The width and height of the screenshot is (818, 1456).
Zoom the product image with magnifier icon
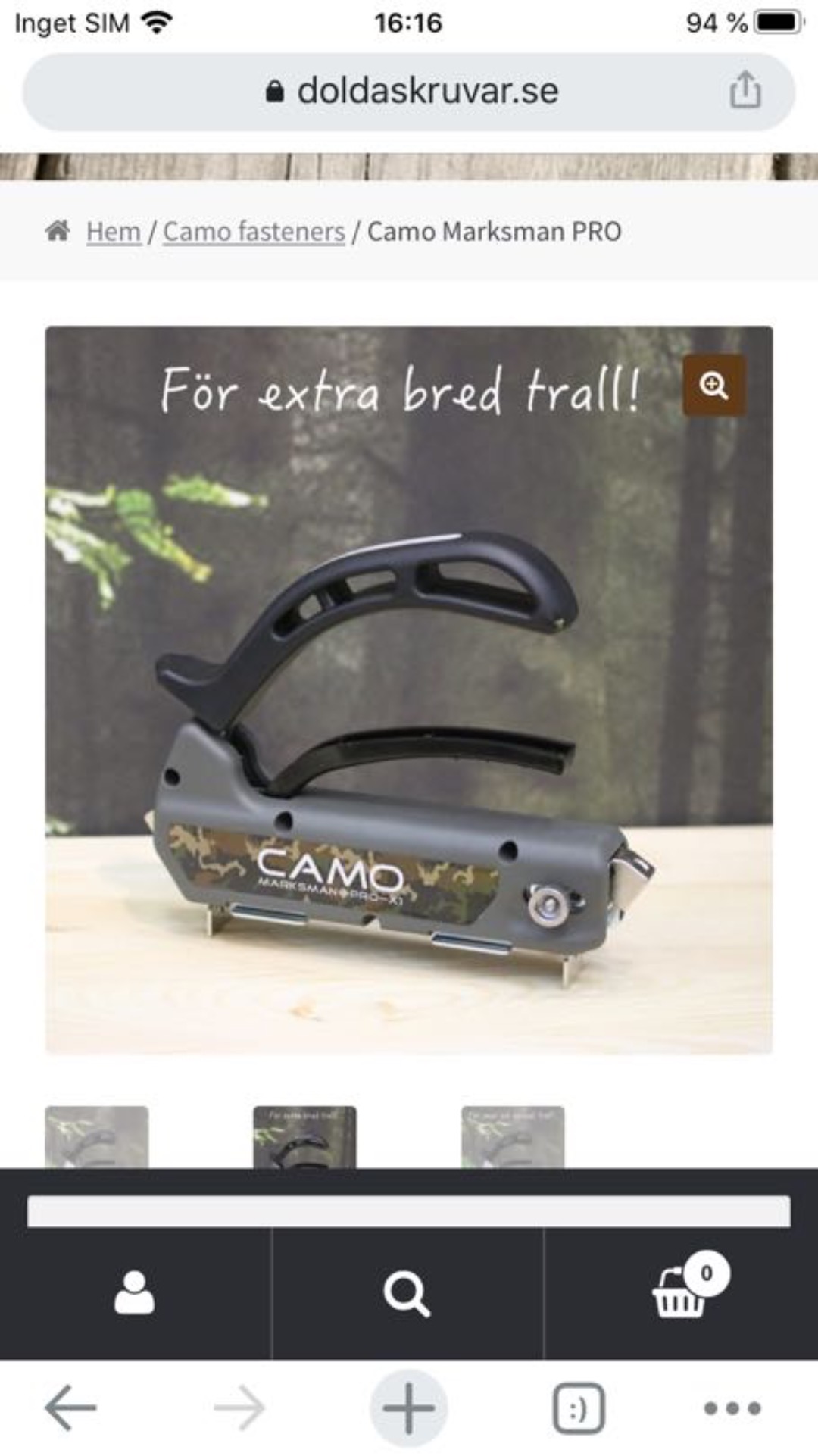pos(713,386)
